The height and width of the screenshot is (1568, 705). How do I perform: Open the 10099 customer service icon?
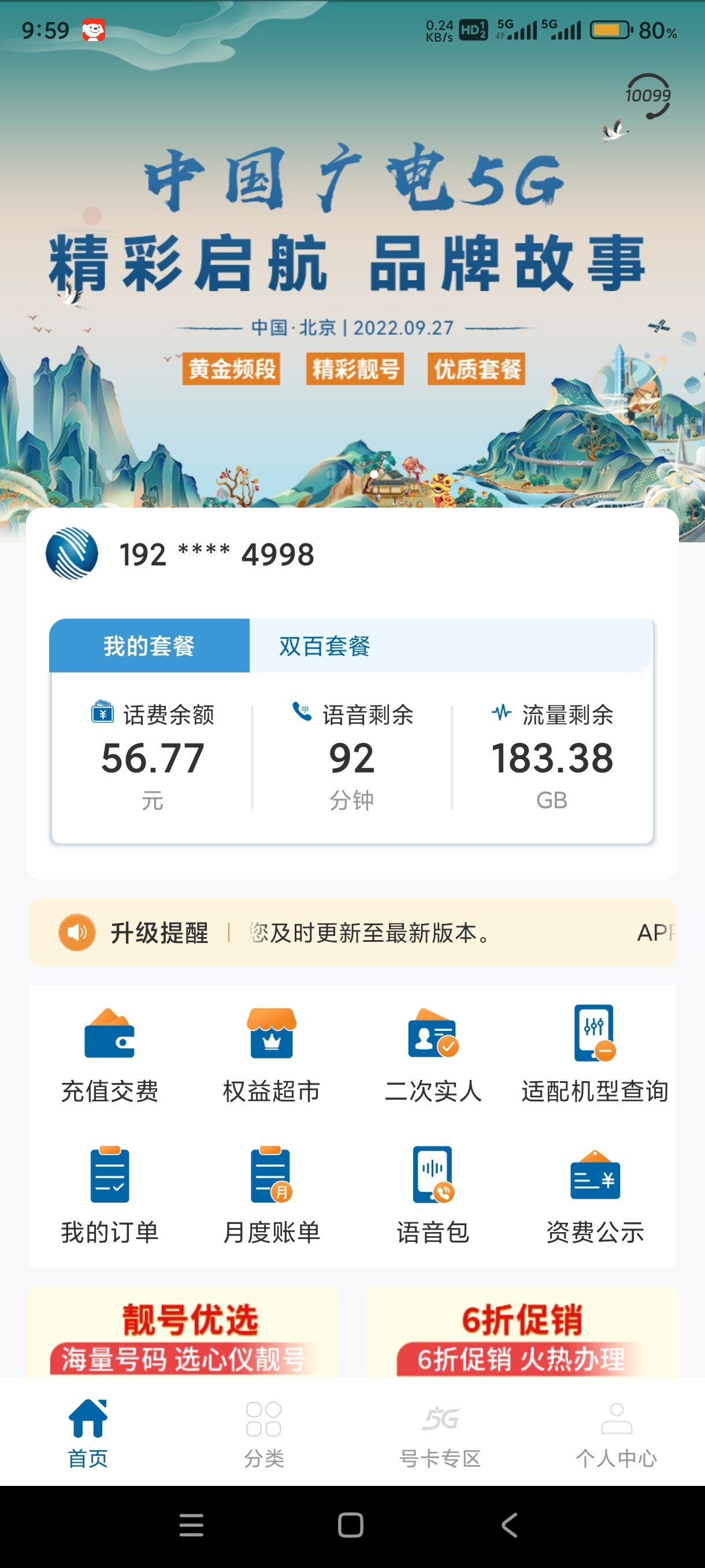647,97
